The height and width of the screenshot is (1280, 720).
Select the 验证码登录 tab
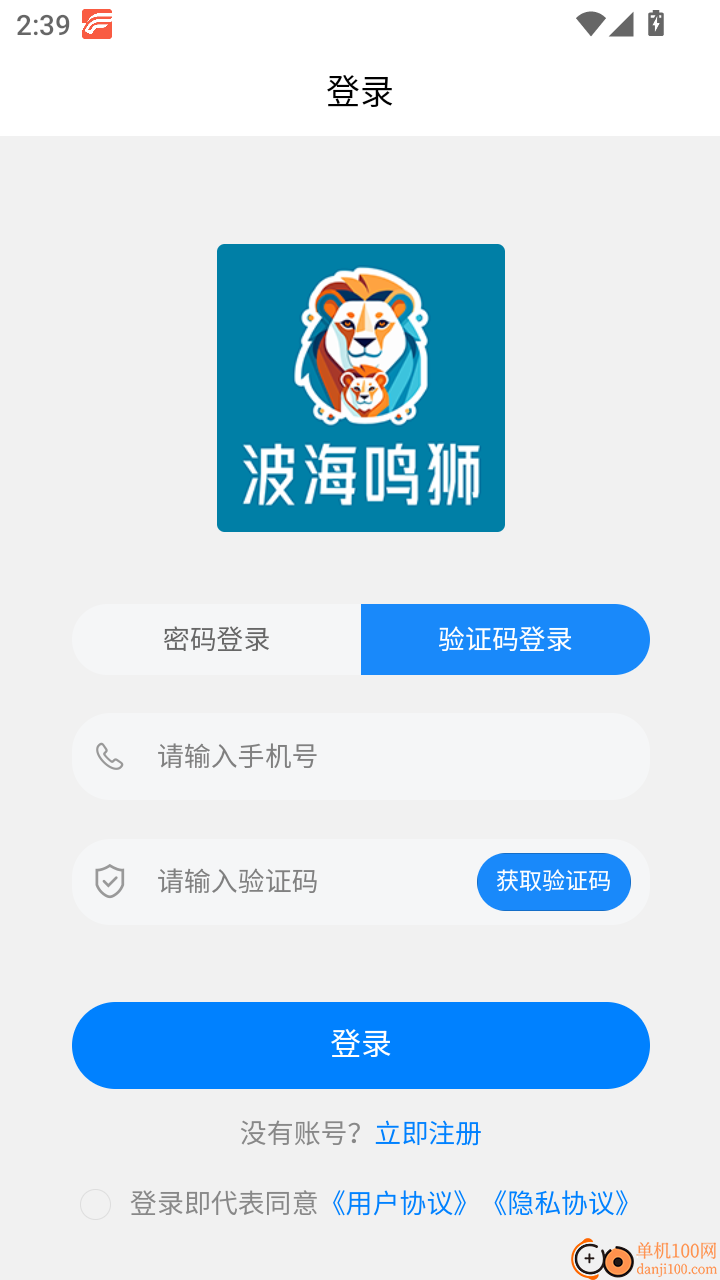504,639
